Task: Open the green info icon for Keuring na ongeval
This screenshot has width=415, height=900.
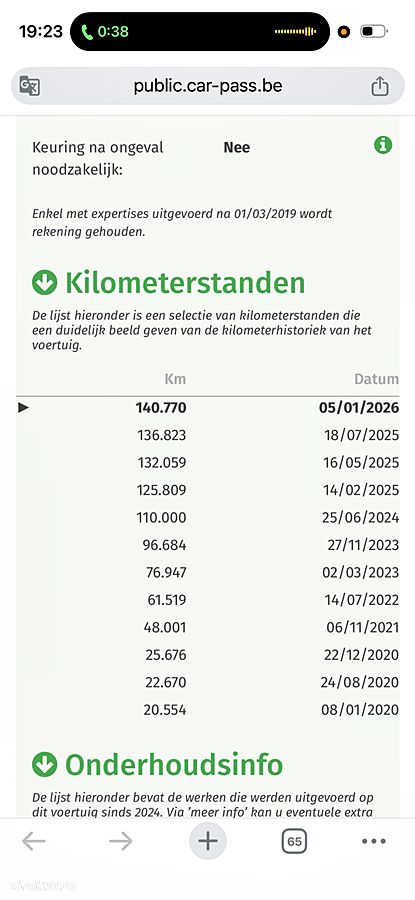Action: pyautogui.click(x=383, y=145)
